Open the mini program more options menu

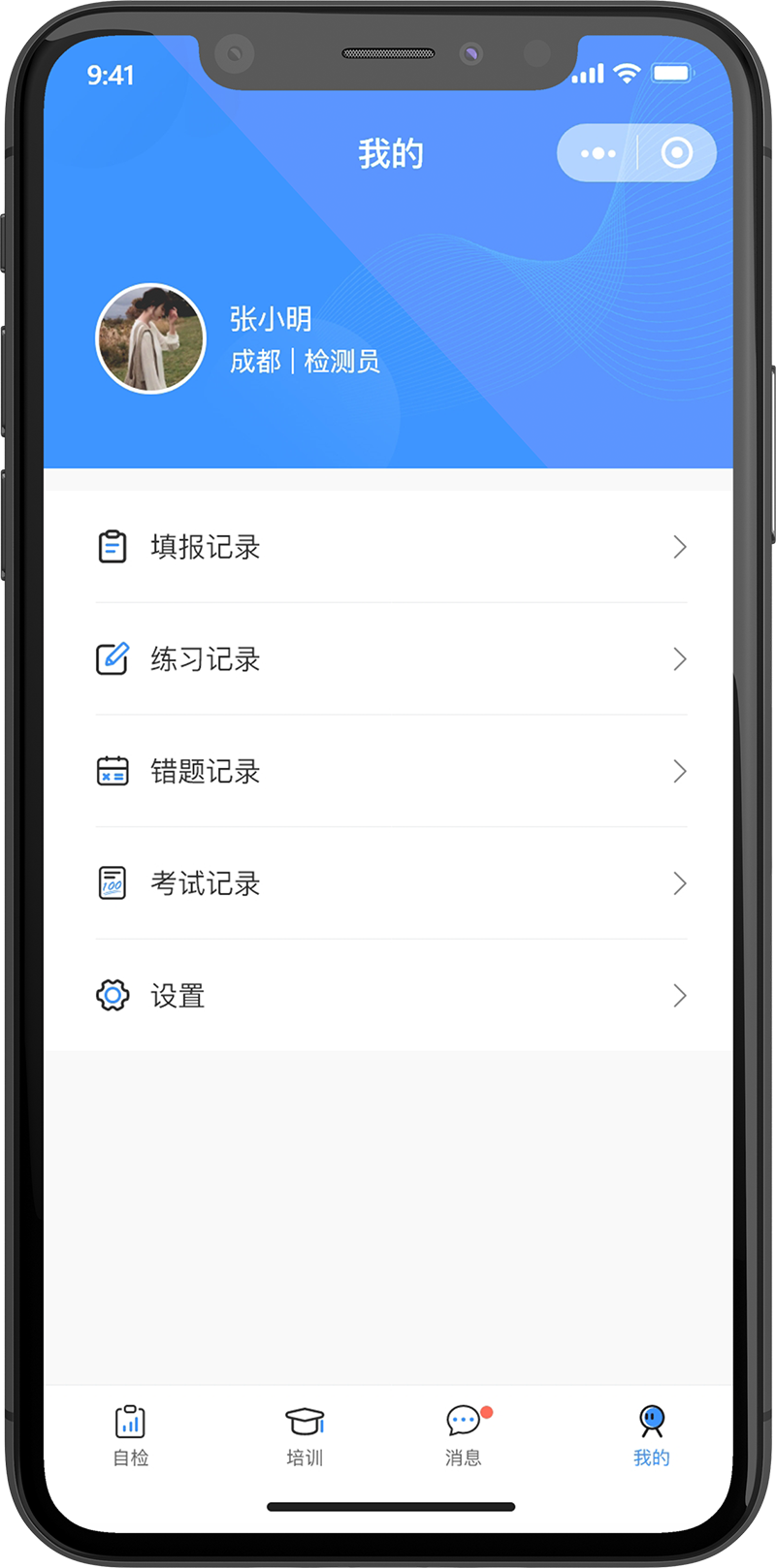598,153
